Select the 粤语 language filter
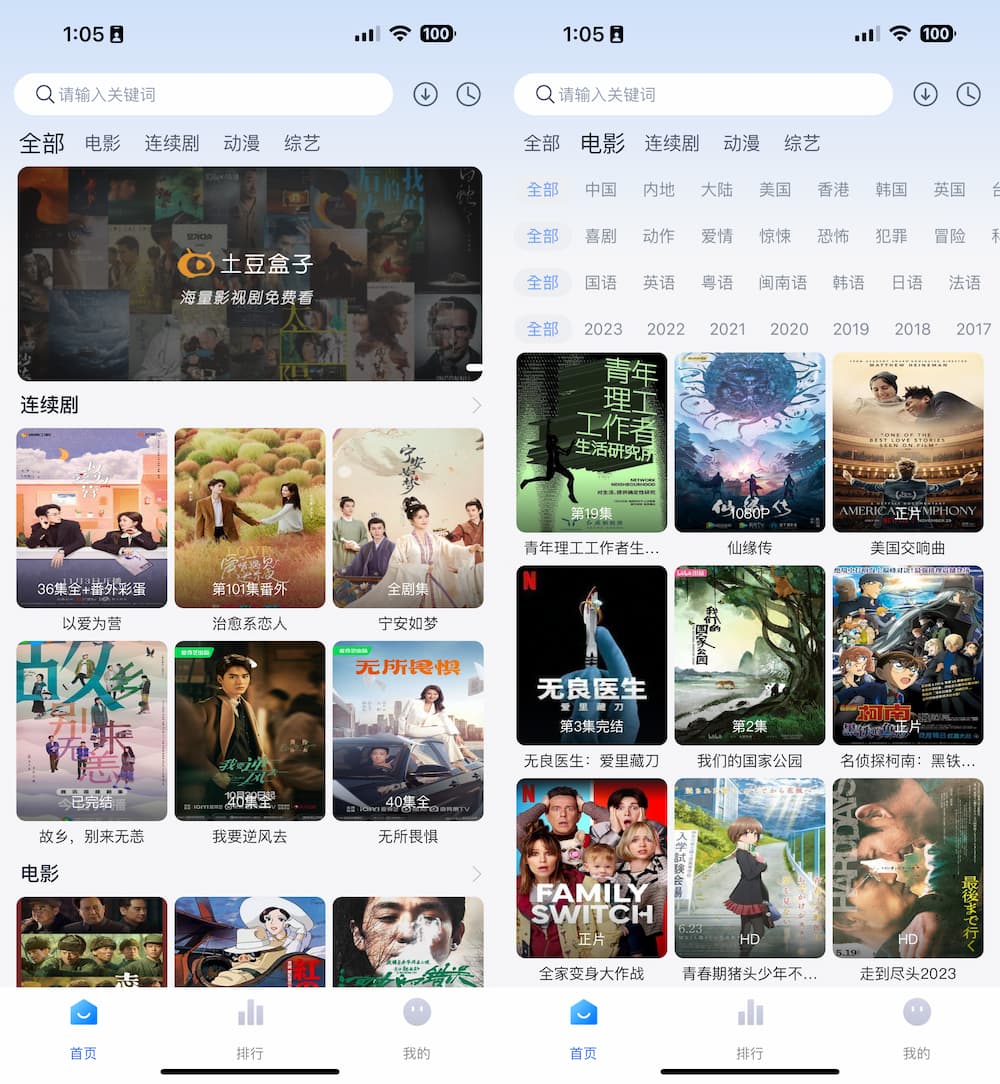Image resolution: width=1000 pixels, height=1084 pixels. 717,283
